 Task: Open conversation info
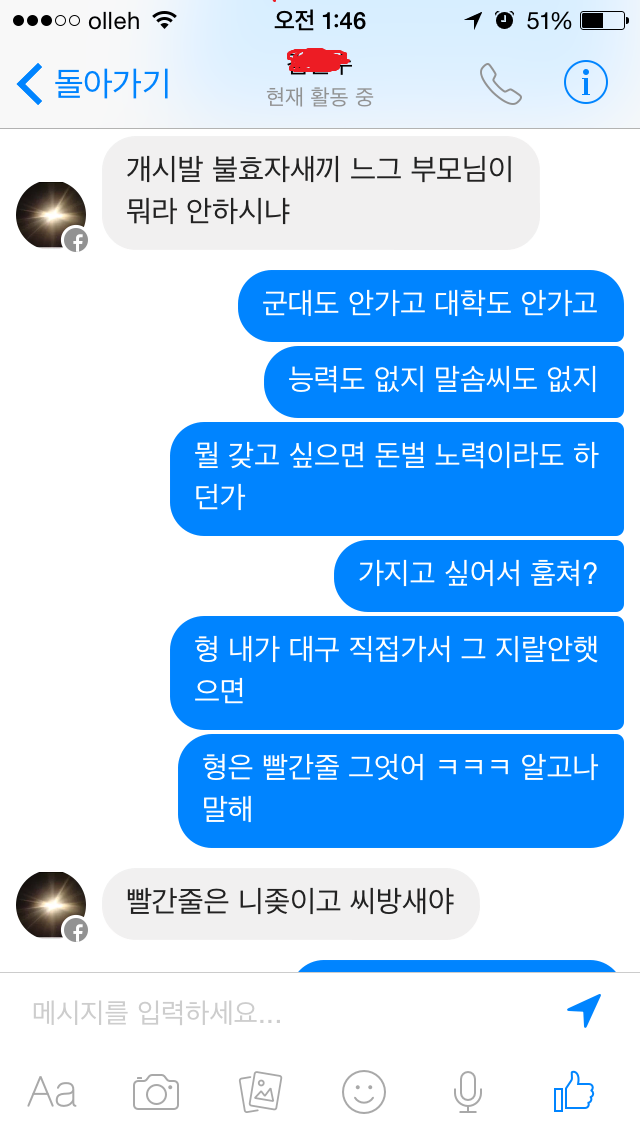click(586, 83)
